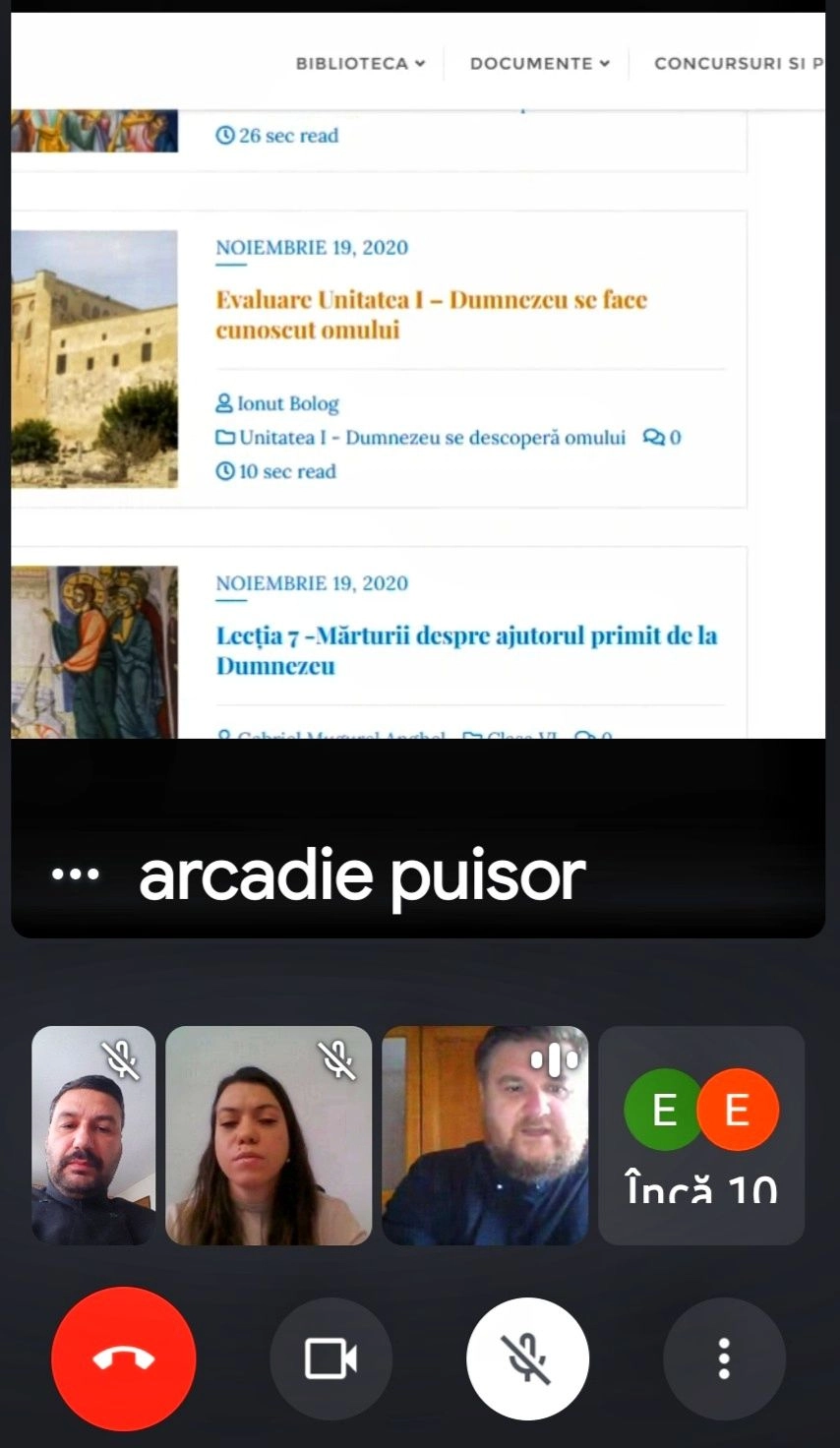840x1448 pixels.
Task: Unmute the microphone
Action: (x=528, y=1358)
